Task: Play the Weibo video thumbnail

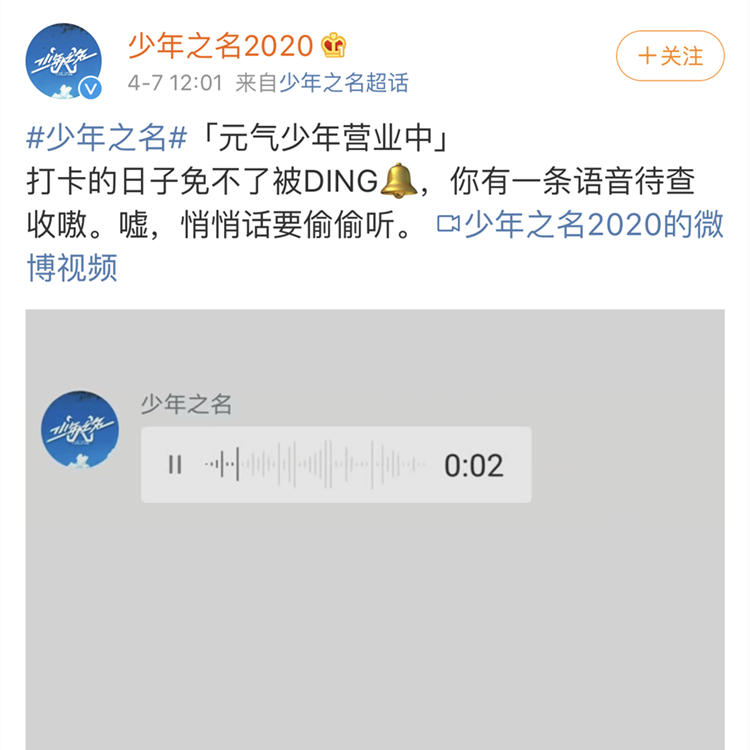Action: 374,530
